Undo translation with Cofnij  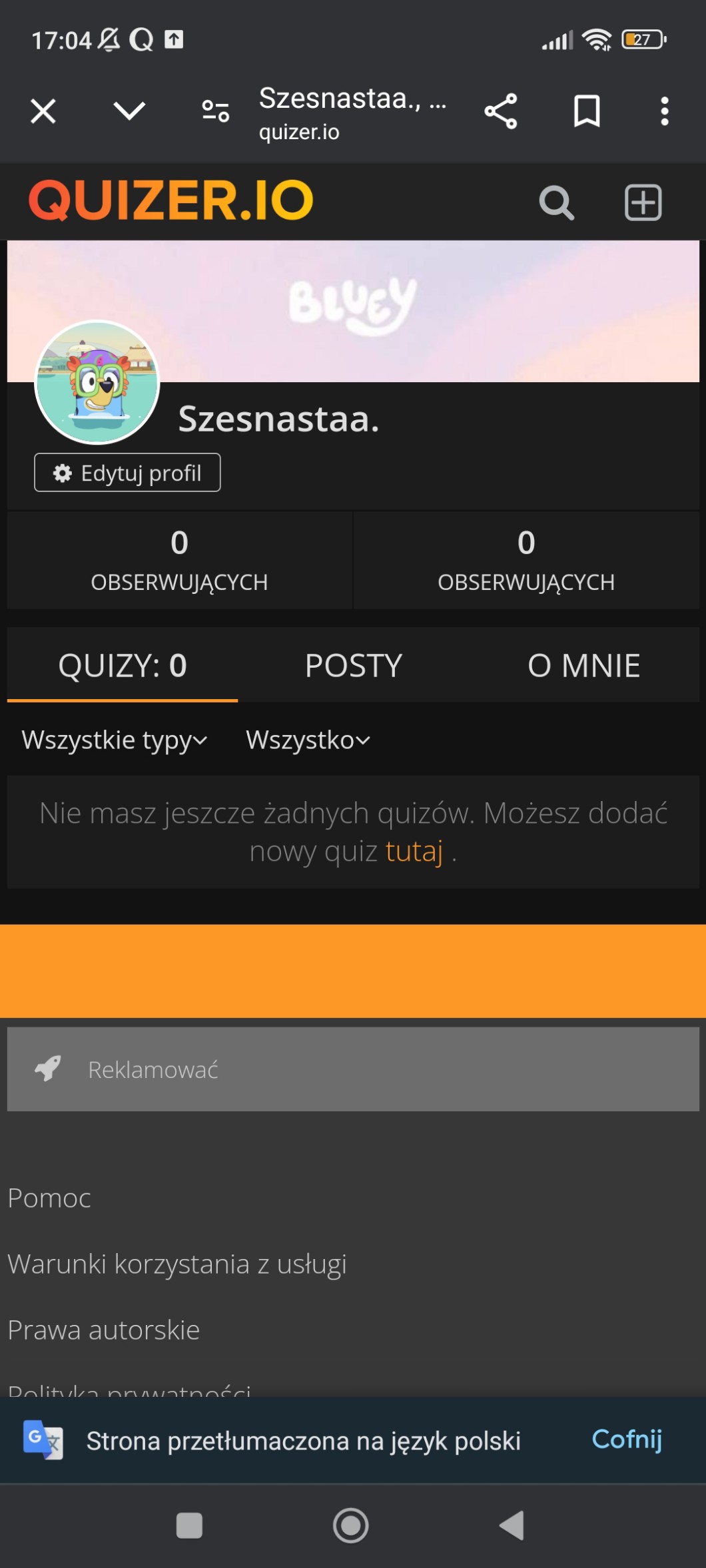click(627, 1439)
